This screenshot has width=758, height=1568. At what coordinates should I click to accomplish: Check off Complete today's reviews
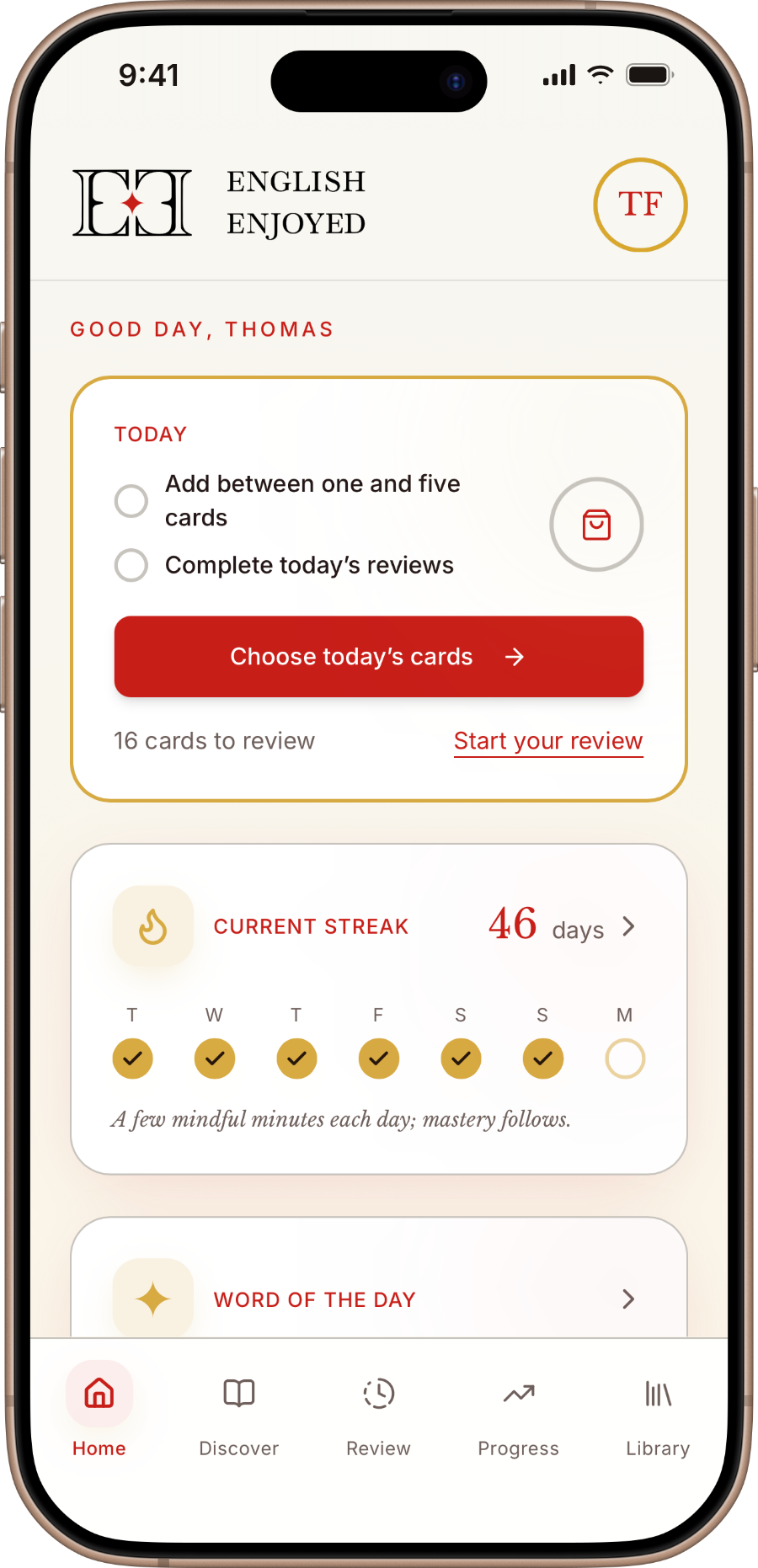point(131,565)
